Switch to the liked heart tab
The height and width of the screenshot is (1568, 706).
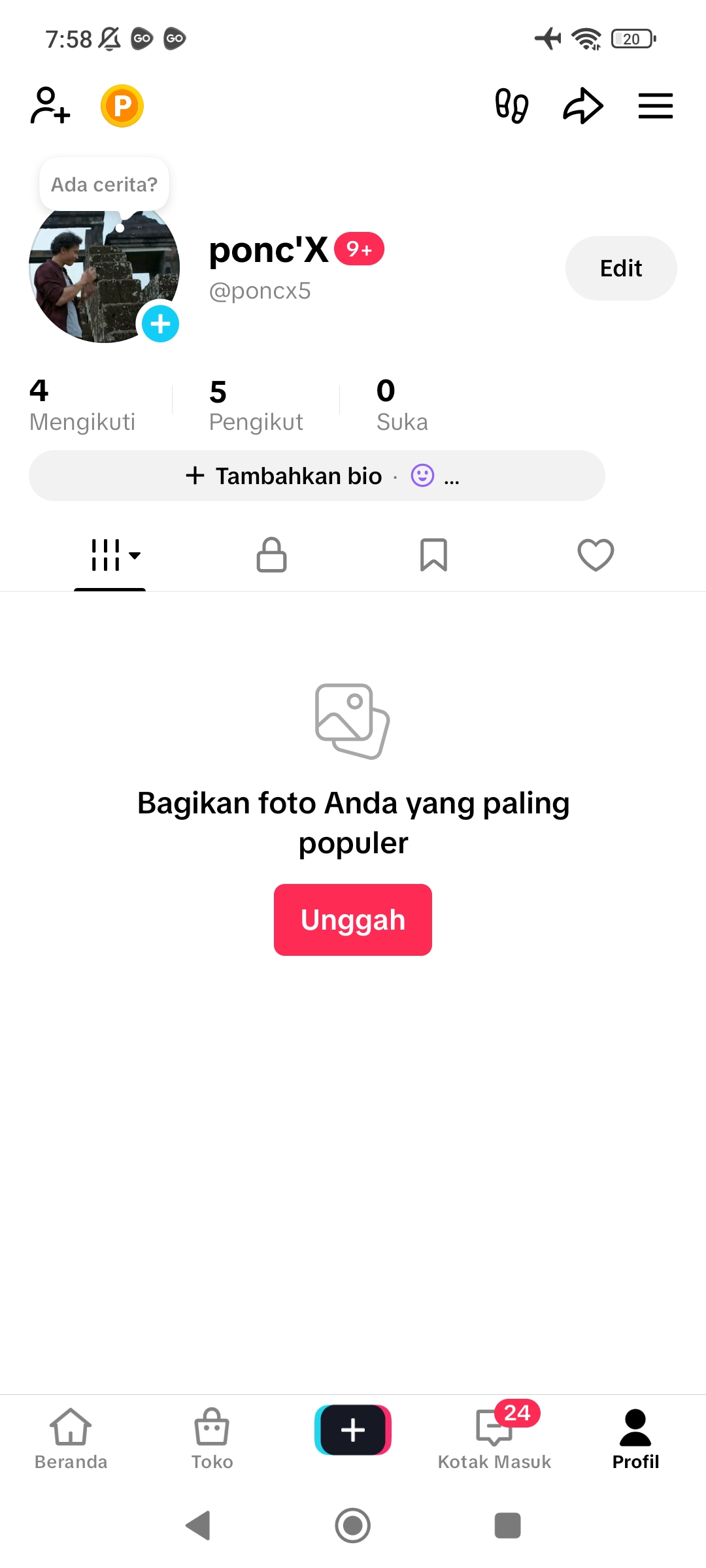pyautogui.click(x=596, y=555)
